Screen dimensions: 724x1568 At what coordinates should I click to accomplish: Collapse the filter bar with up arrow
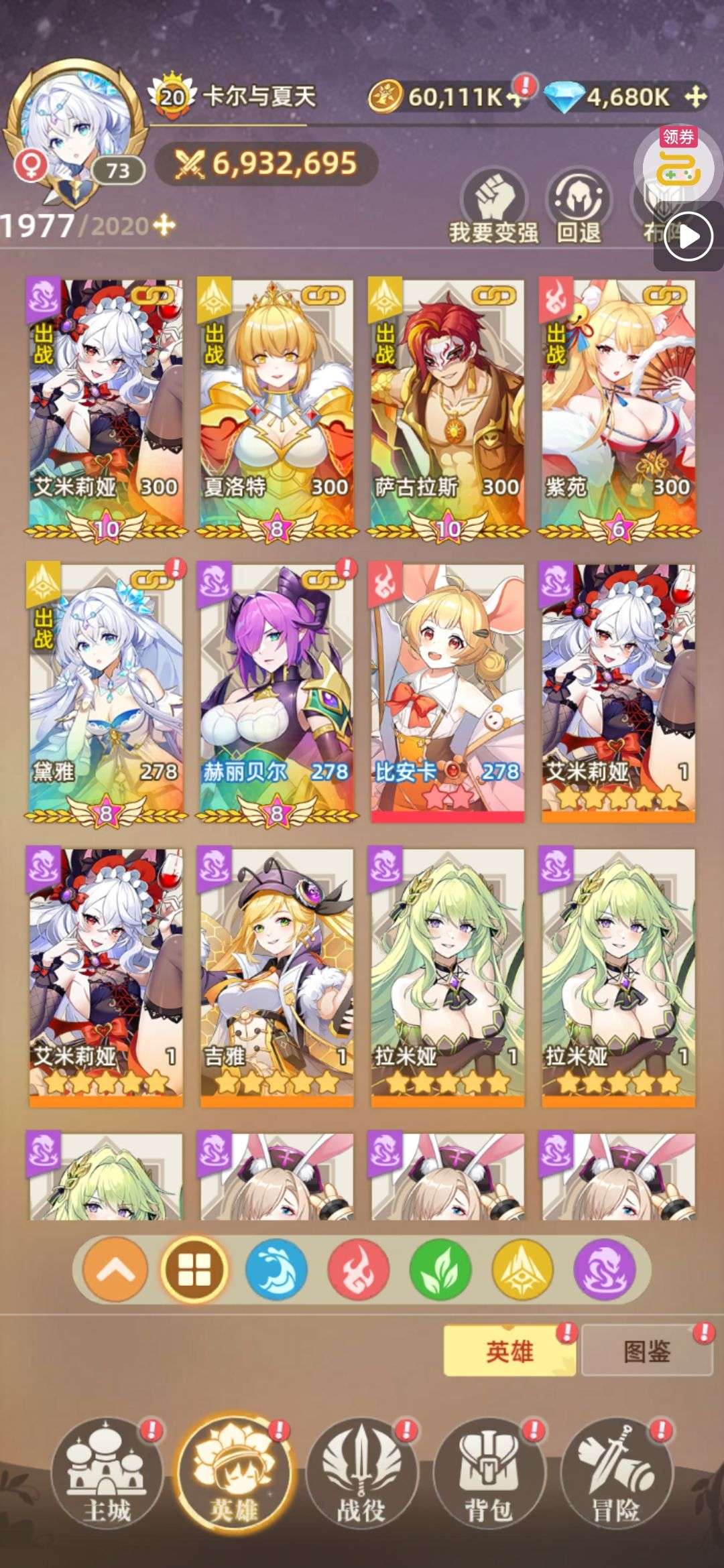point(115,1269)
